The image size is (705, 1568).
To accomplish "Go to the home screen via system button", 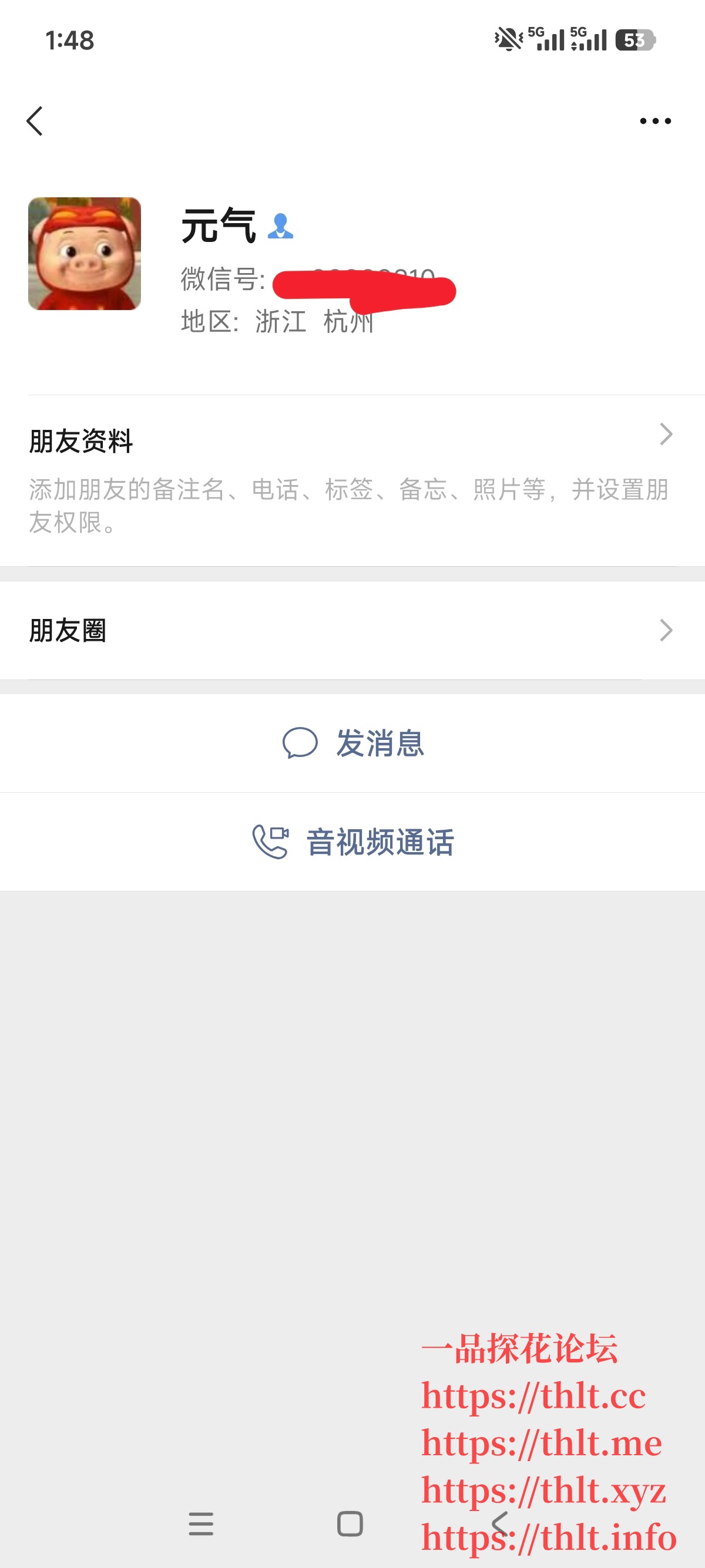I will [x=350, y=1523].
